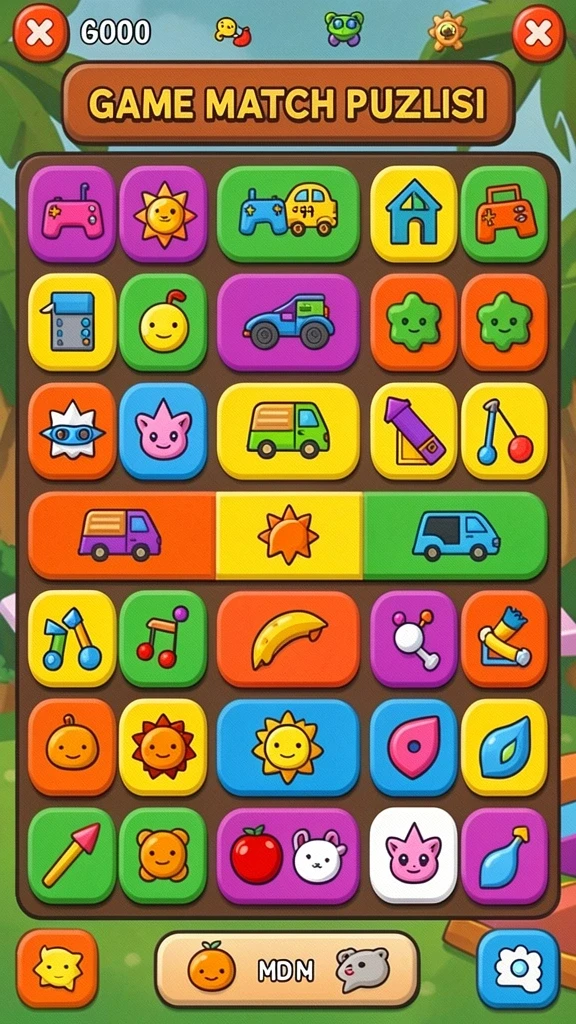This screenshot has height=1024, width=576.
Task: Select the pink gamepad tile on purple
Action: [x=72, y=214]
